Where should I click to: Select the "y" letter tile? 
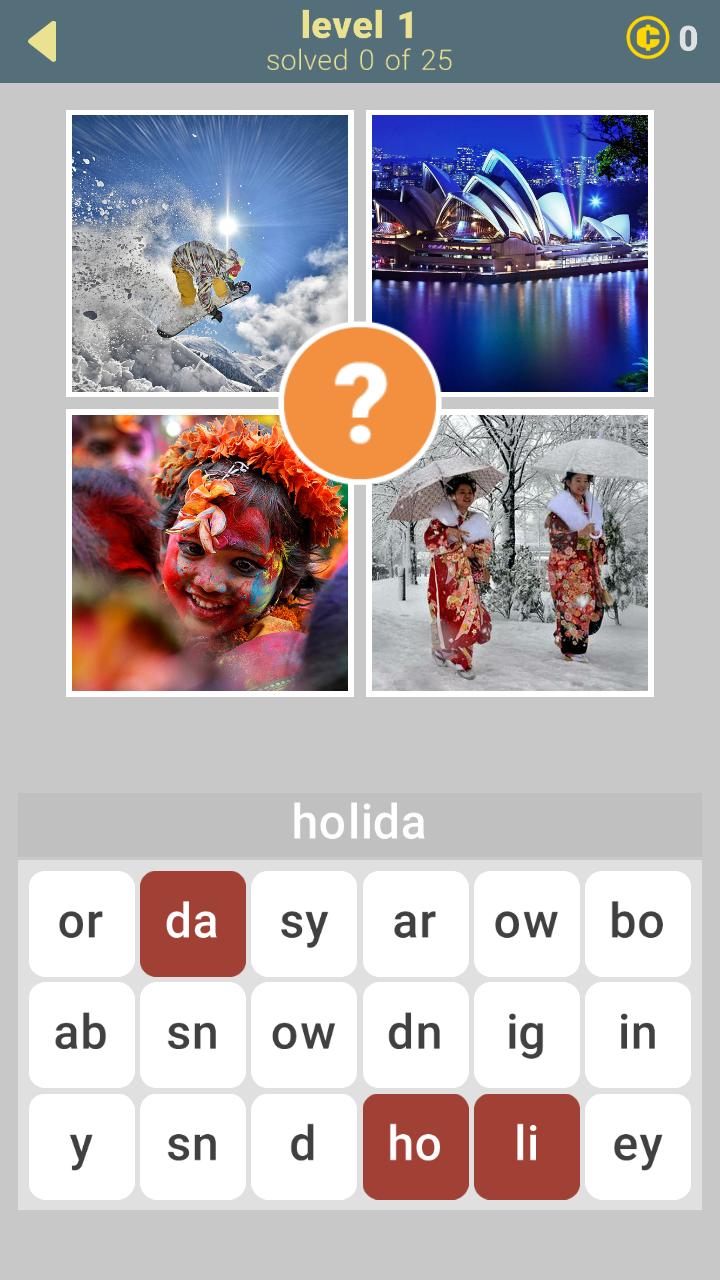pyautogui.click(x=81, y=1146)
